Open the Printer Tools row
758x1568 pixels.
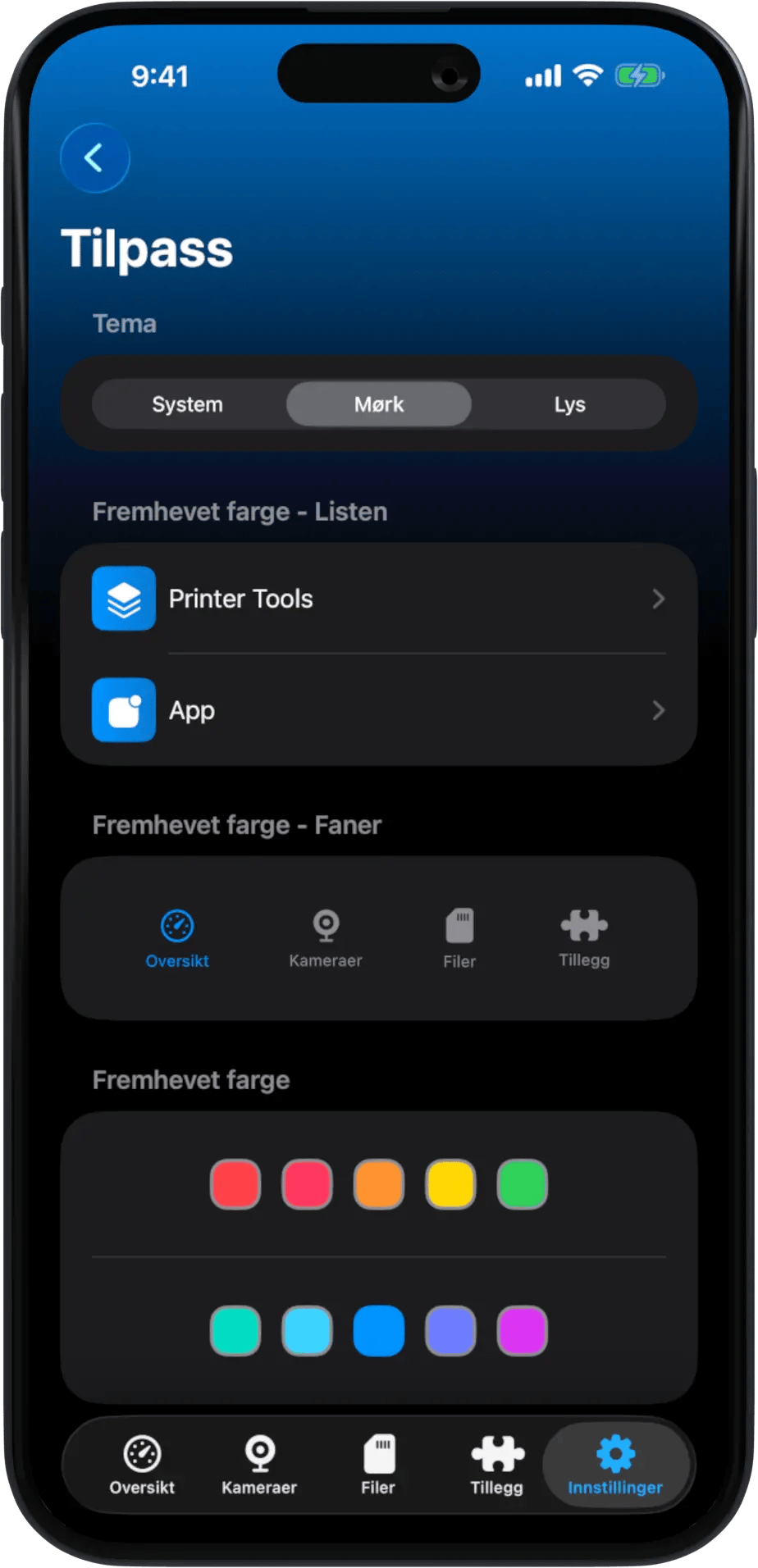point(379,599)
